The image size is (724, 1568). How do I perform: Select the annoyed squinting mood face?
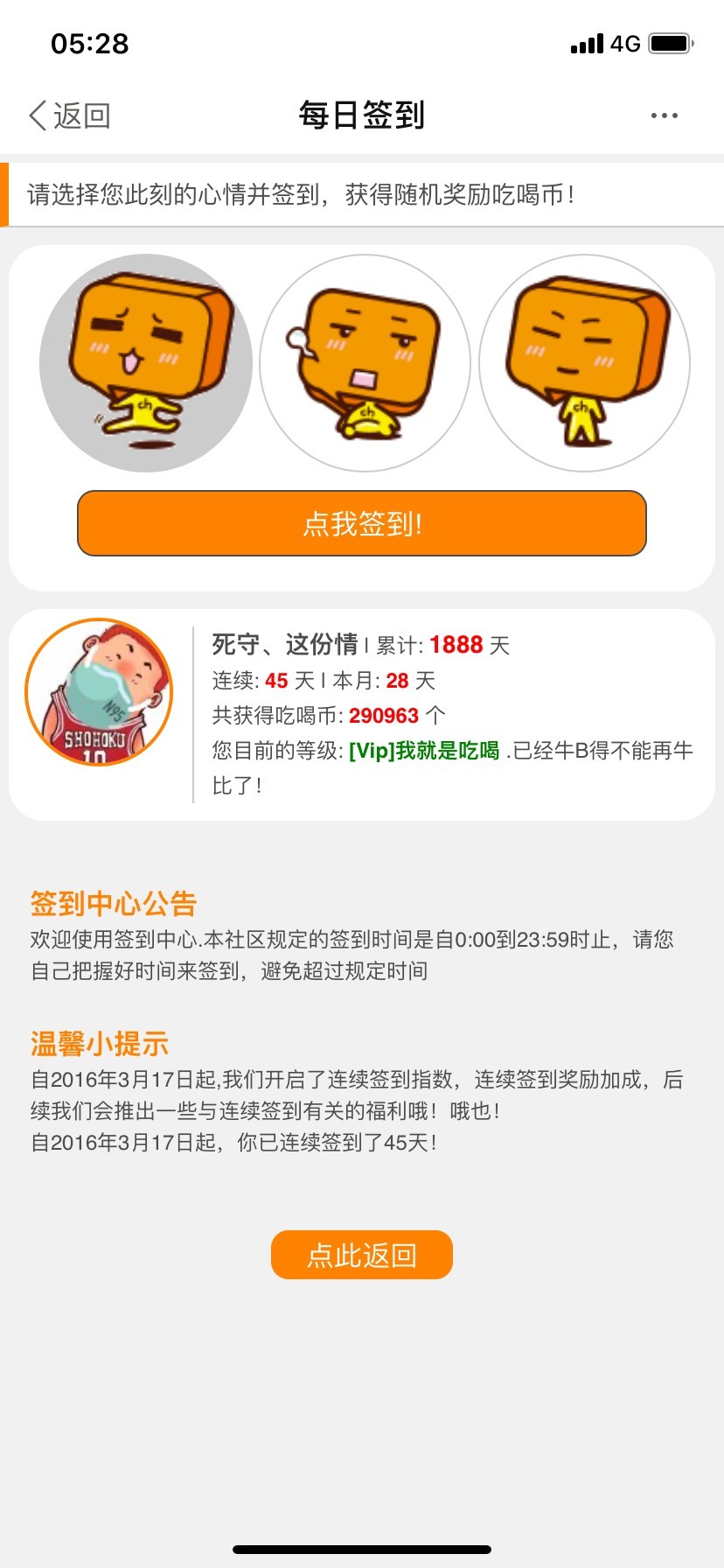point(585,363)
